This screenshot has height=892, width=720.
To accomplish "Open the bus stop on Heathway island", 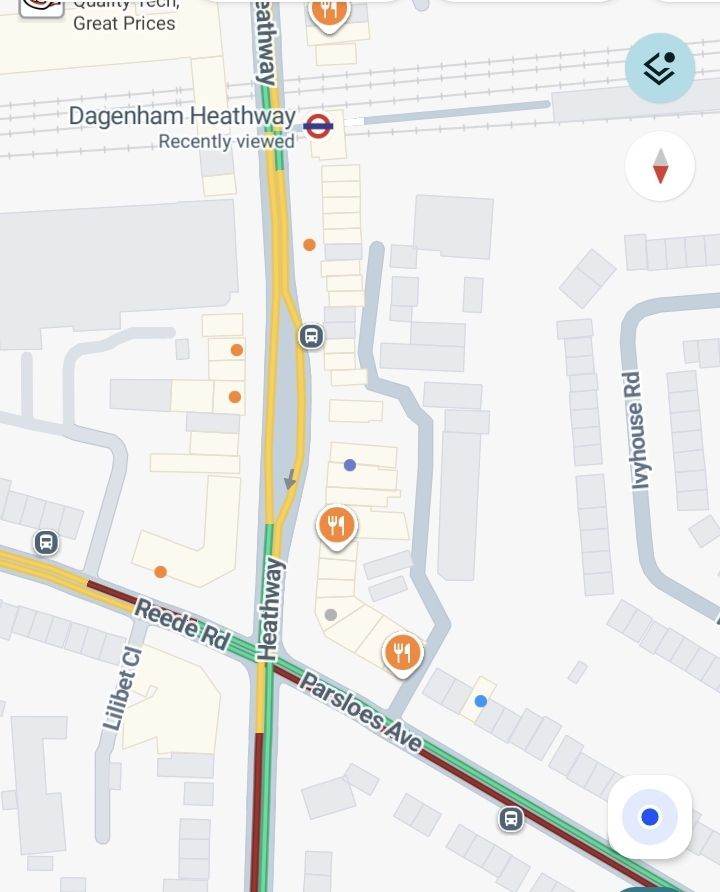I will pyautogui.click(x=311, y=336).
